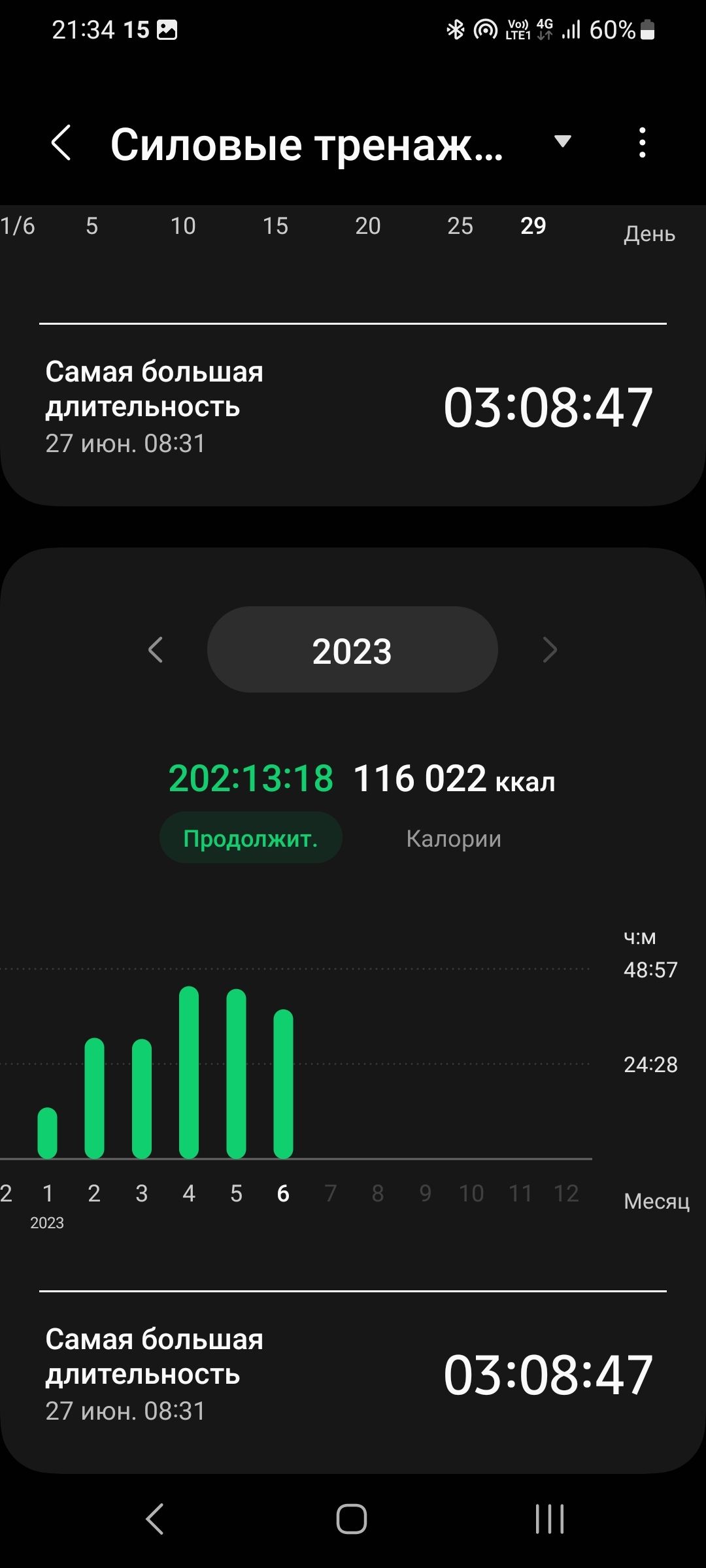This screenshot has height=1568, width=706.
Task: Select the month 2 bar in chart
Action: (x=95, y=1098)
